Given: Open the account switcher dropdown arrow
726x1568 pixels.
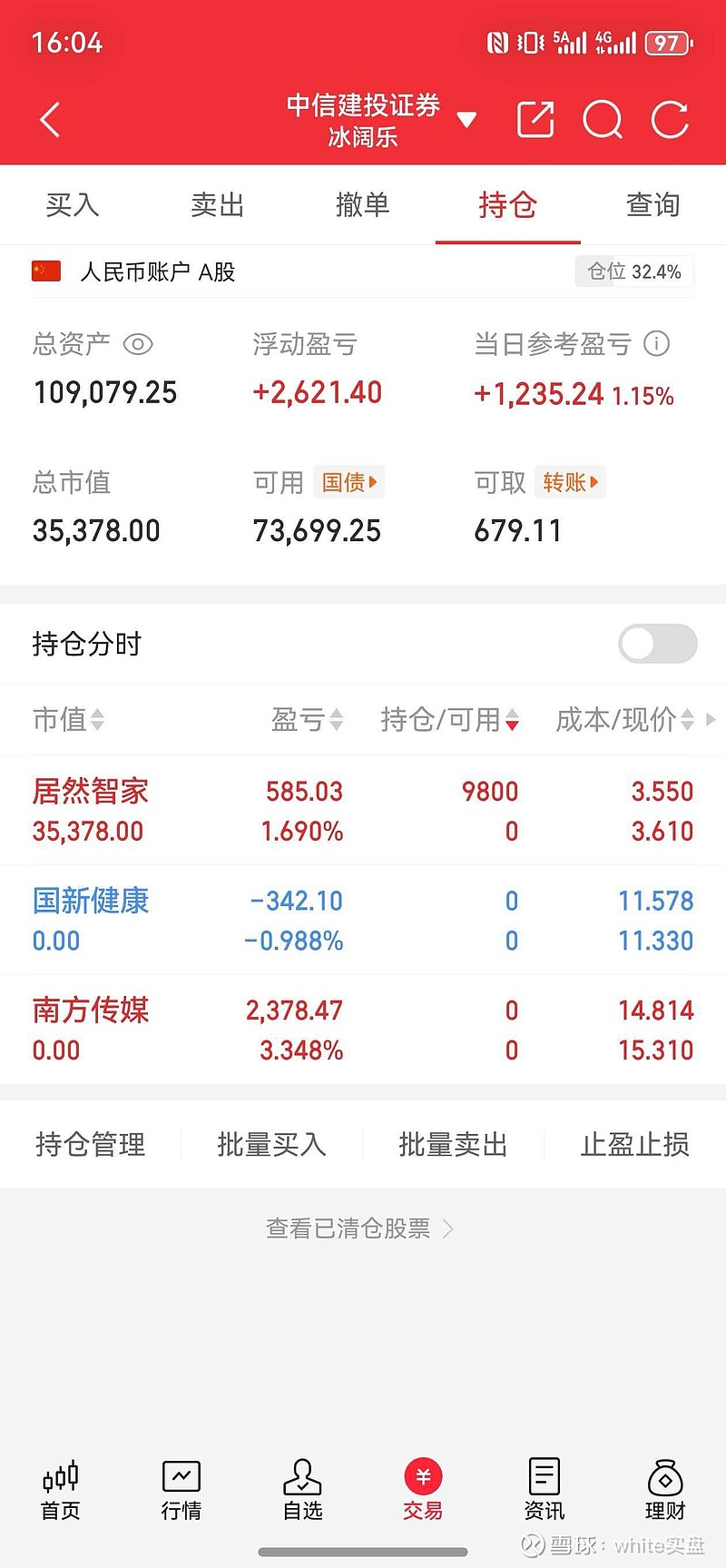Looking at the screenshot, I should [466, 119].
